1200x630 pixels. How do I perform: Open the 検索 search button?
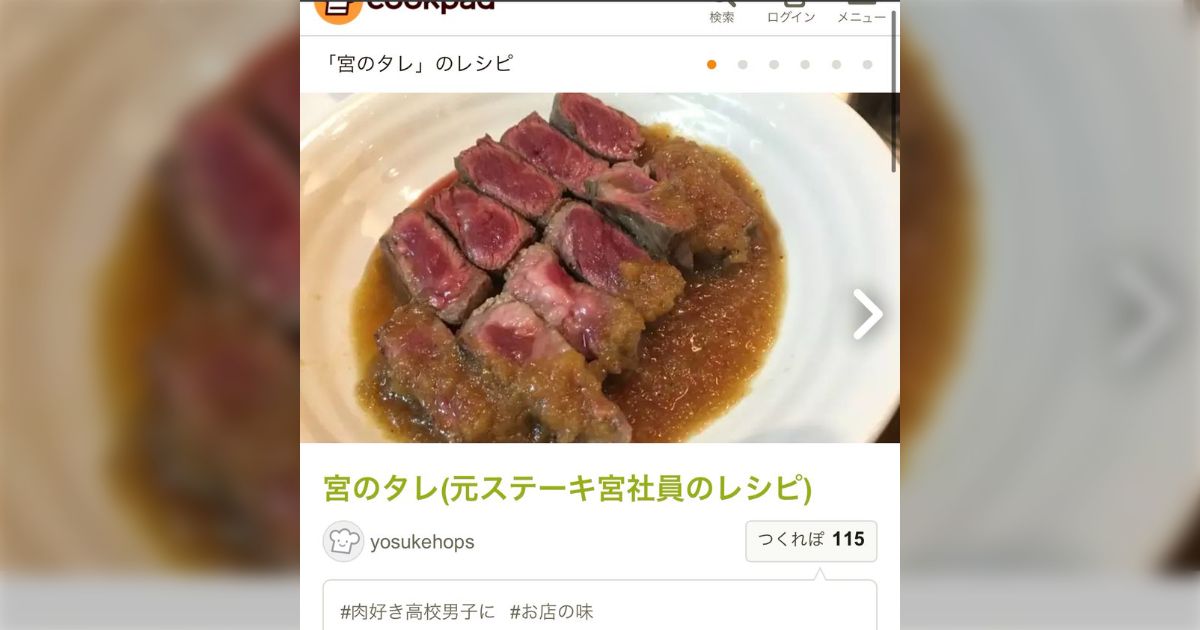721,12
